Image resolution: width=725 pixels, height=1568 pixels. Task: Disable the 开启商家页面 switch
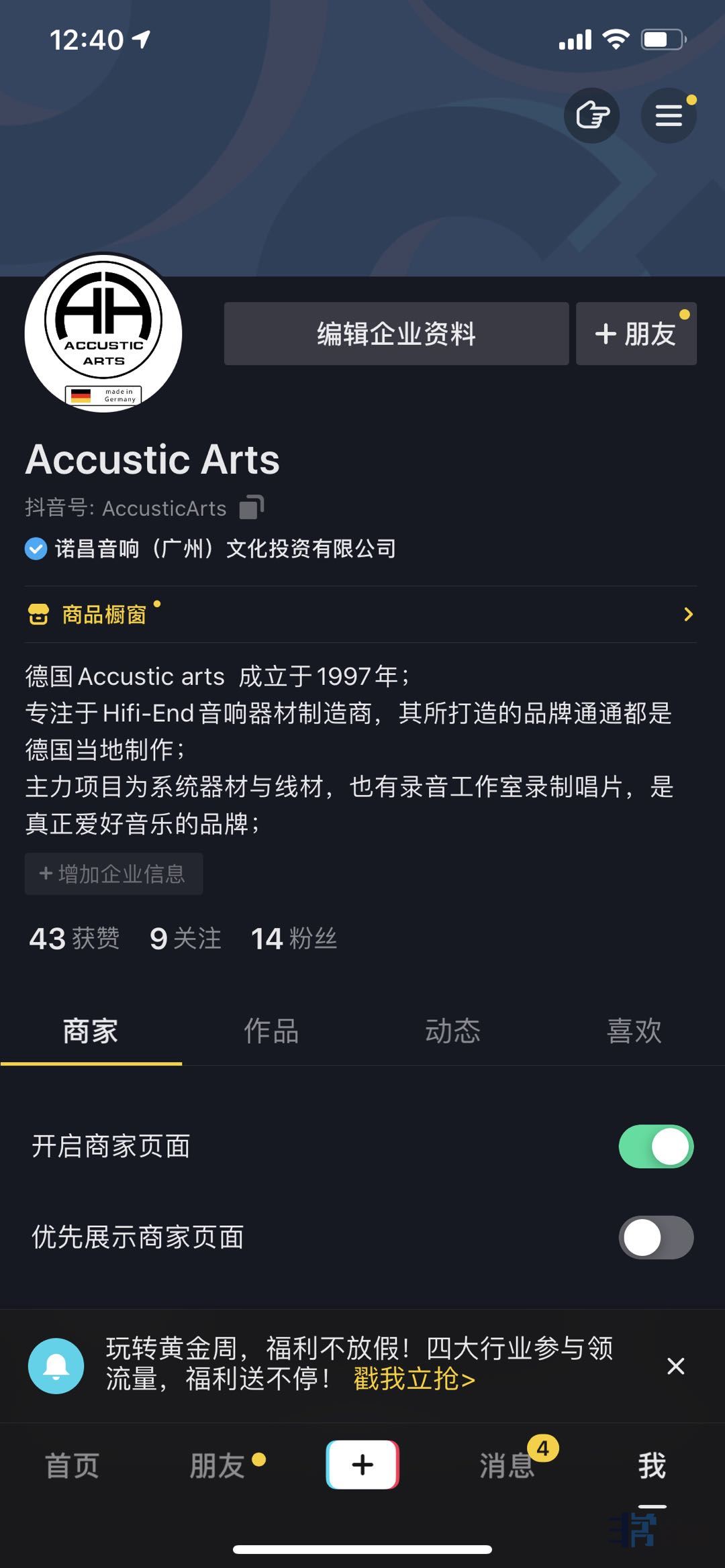pos(655,1146)
